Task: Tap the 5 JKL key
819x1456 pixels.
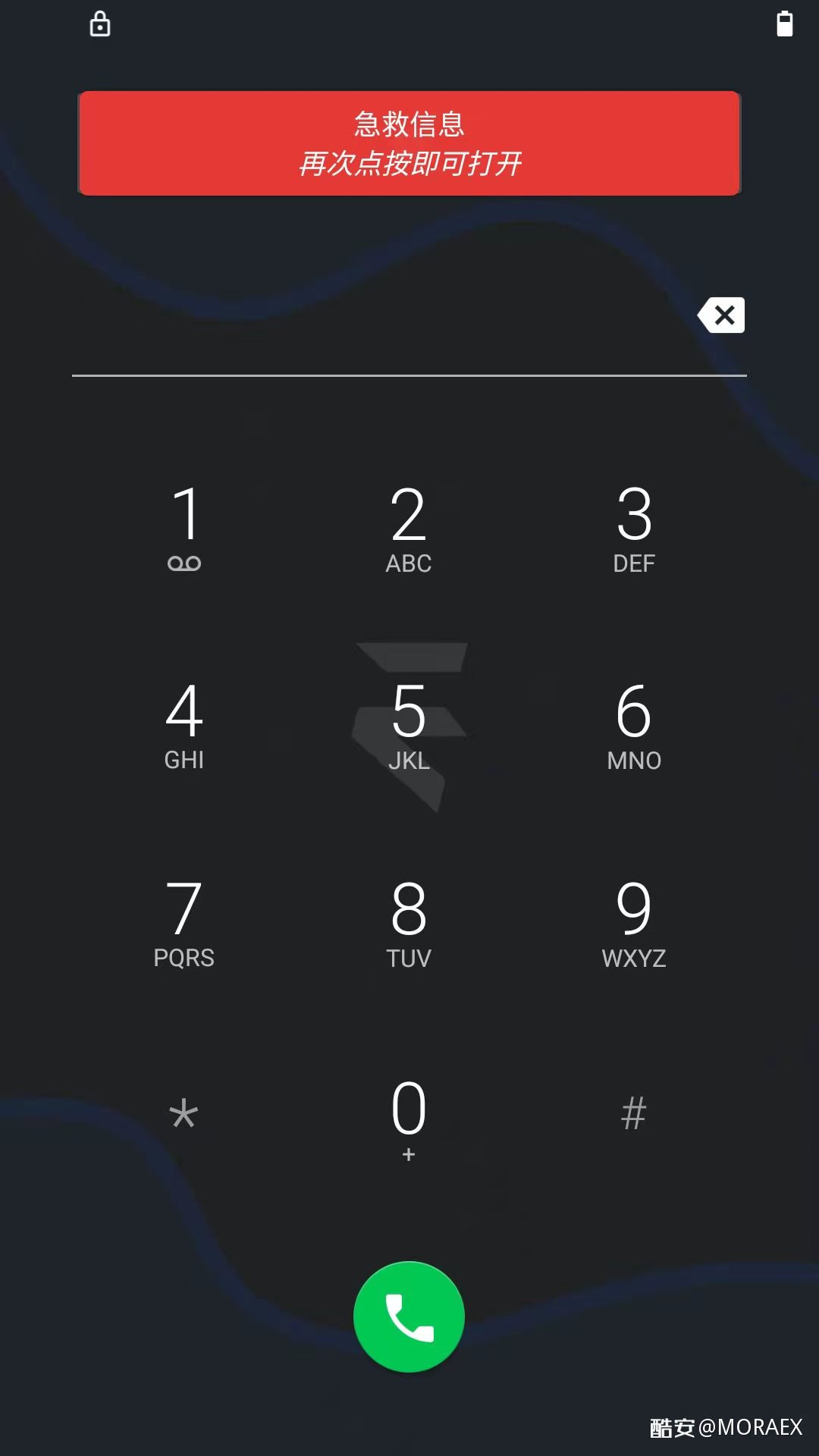Action: coord(409,726)
